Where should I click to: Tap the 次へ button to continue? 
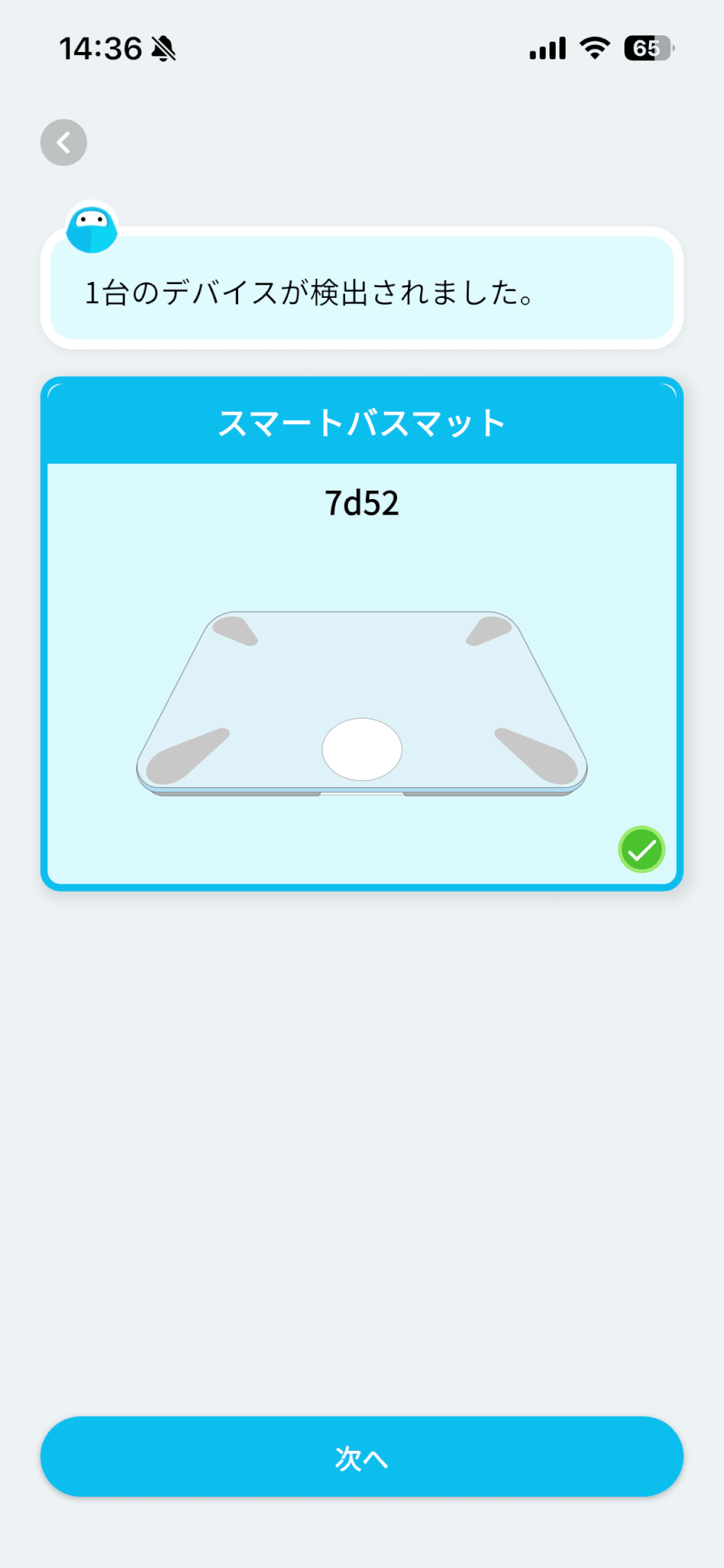[x=361, y=1456]
